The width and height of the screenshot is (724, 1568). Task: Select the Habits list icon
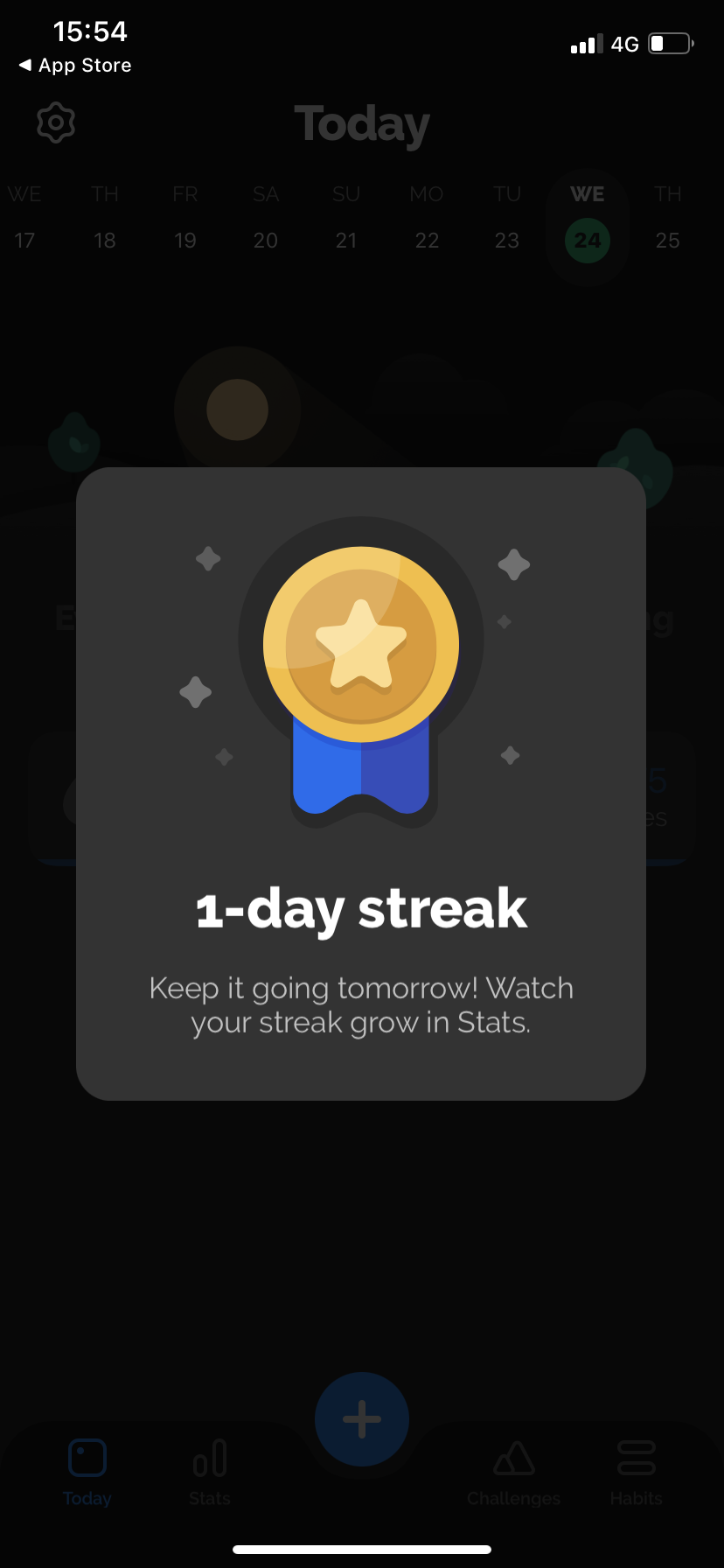[636, 1457]
